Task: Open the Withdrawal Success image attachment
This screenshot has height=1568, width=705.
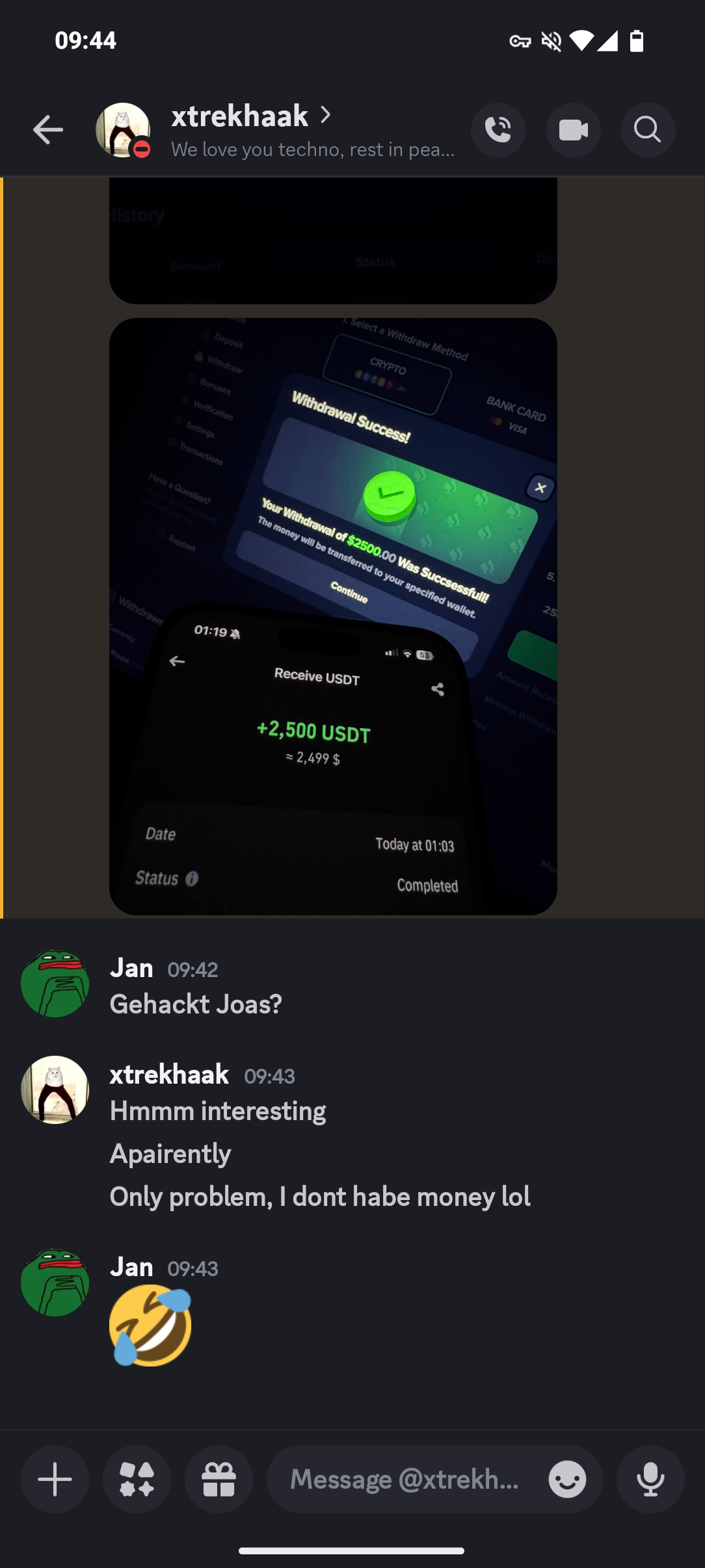Action: click(x=333, y=616)
